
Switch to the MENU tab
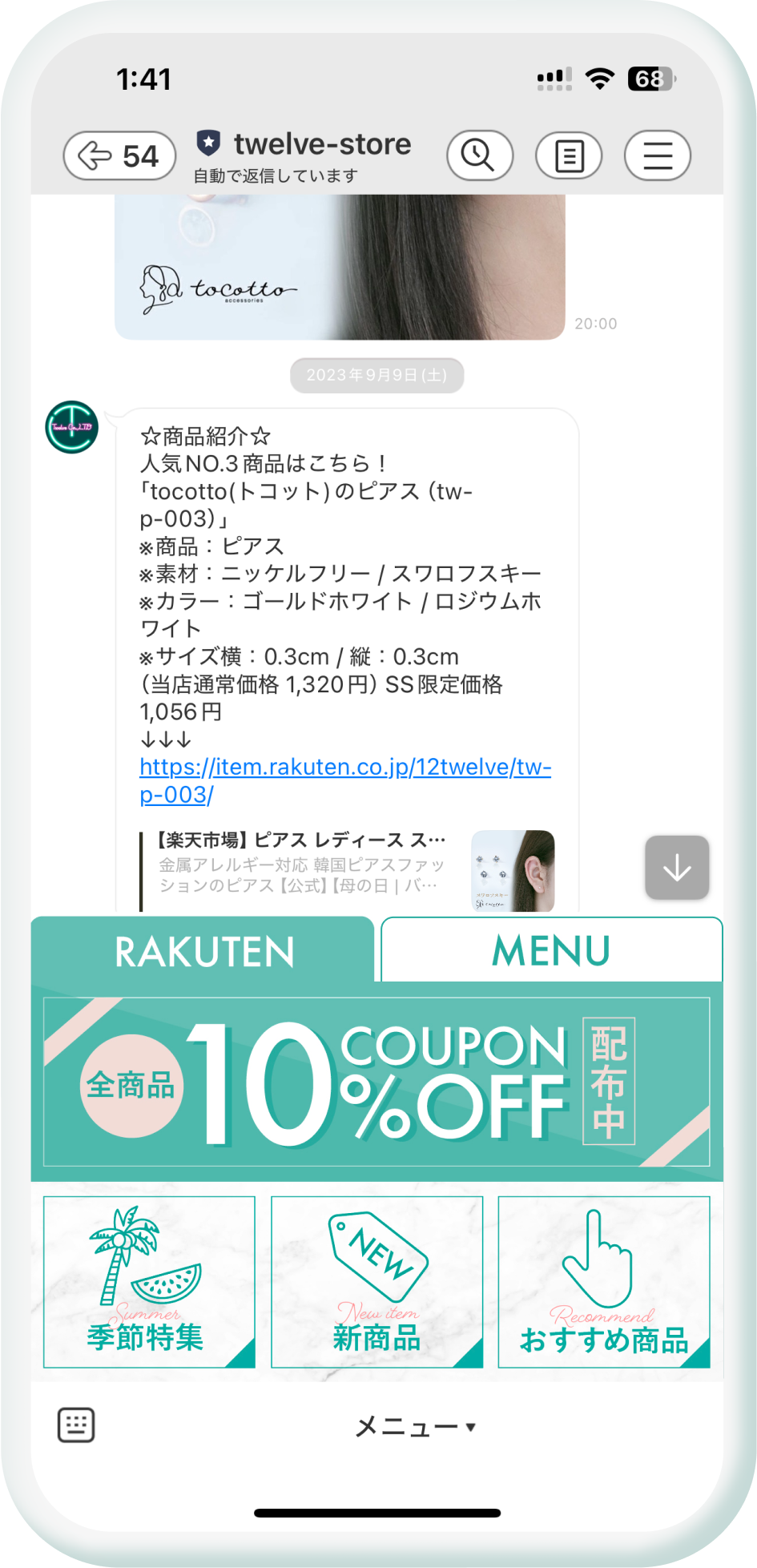551,951
